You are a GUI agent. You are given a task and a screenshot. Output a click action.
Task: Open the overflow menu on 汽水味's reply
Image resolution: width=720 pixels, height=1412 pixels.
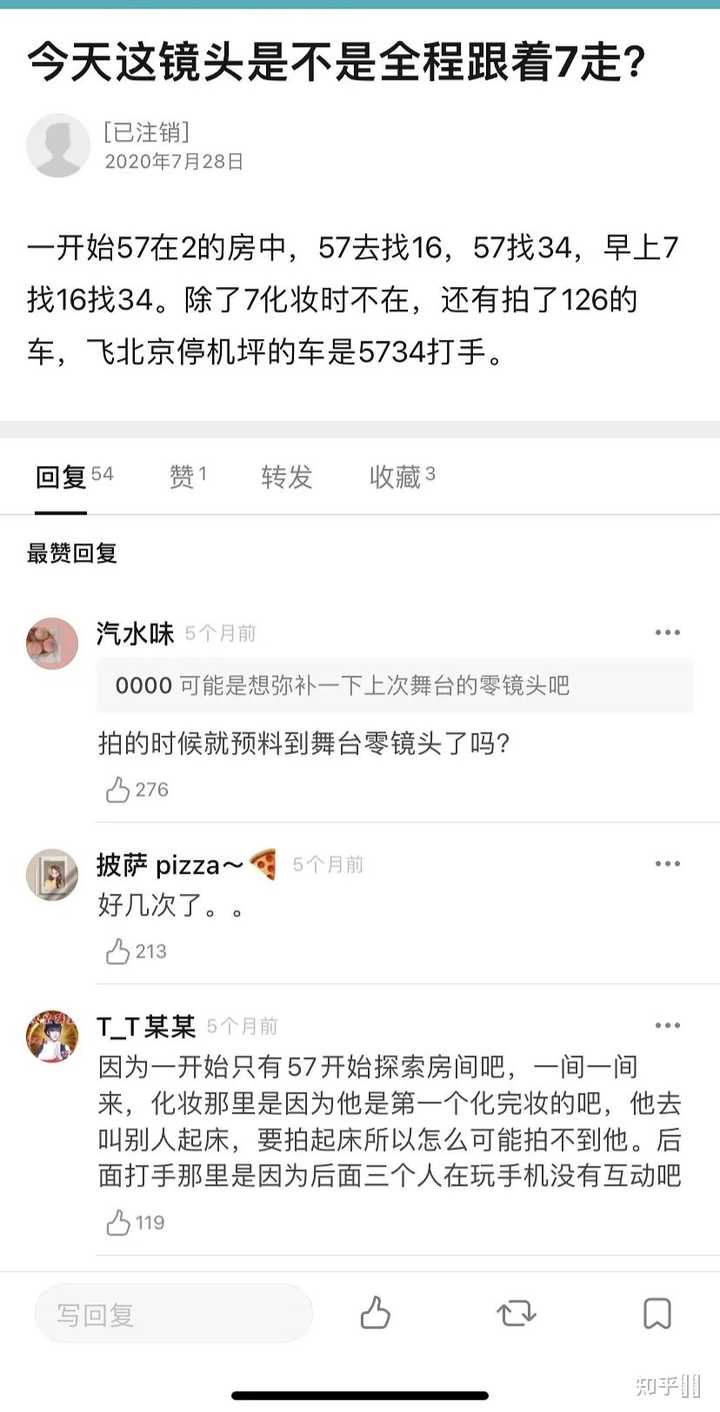tap(667, 633)
